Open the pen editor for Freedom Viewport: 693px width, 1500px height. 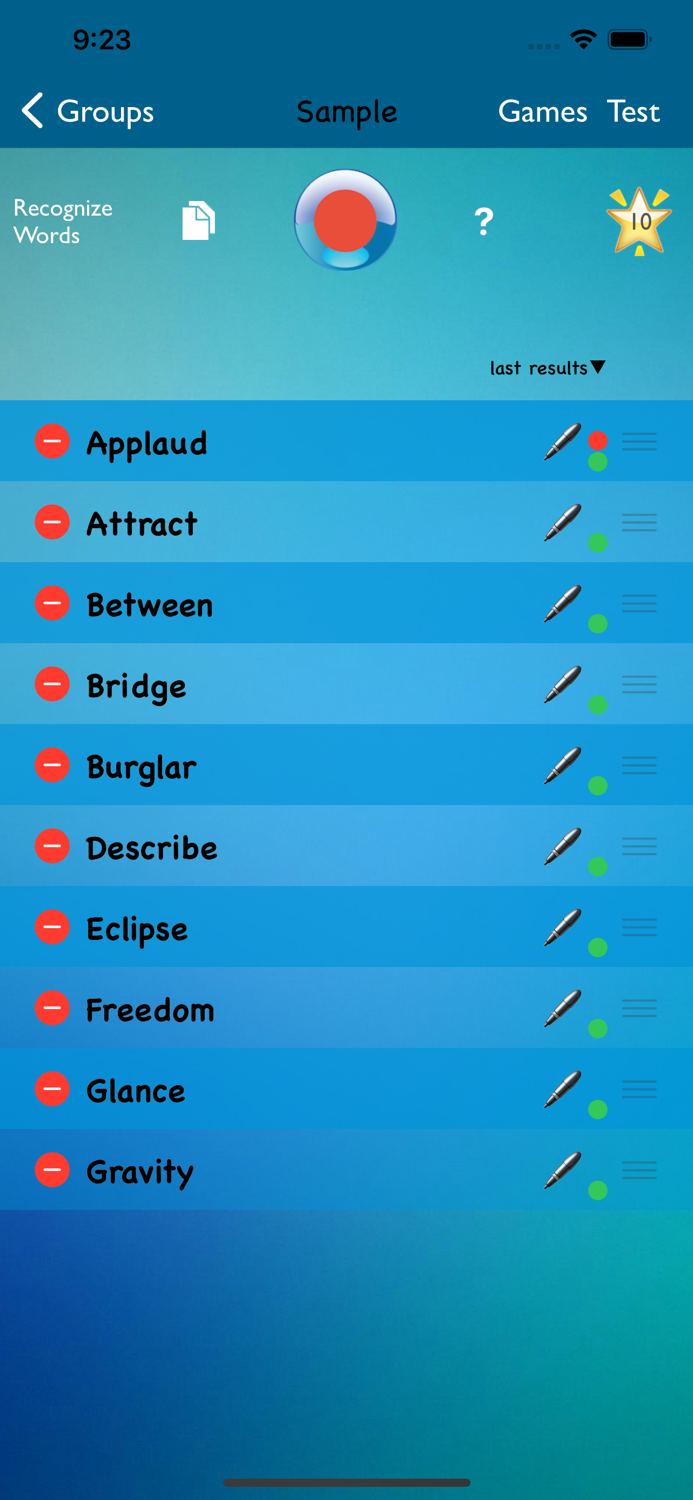[x=562, y=1008]
